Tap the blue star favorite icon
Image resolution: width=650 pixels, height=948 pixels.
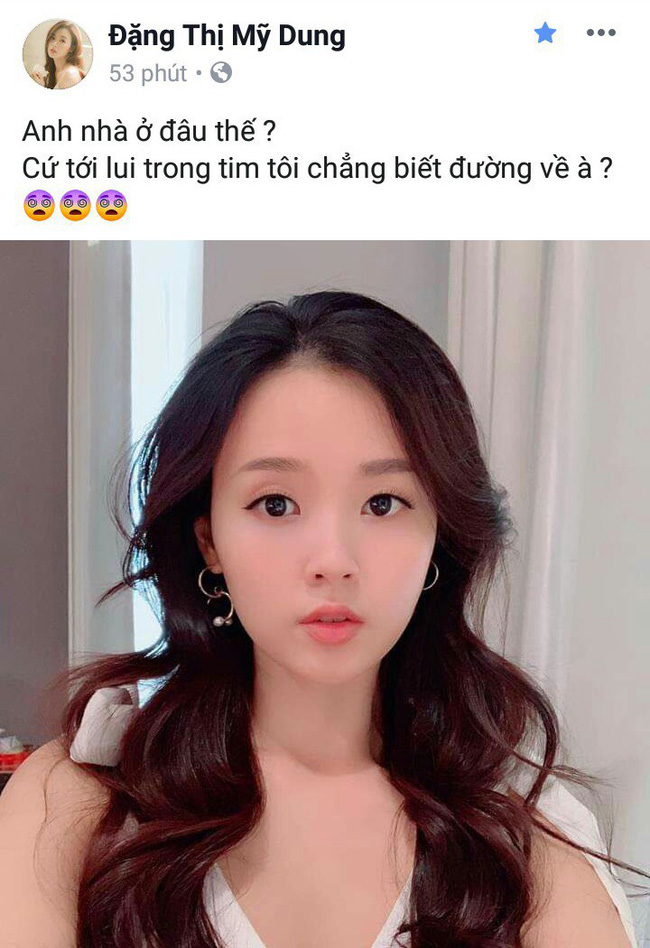[545, 34]
